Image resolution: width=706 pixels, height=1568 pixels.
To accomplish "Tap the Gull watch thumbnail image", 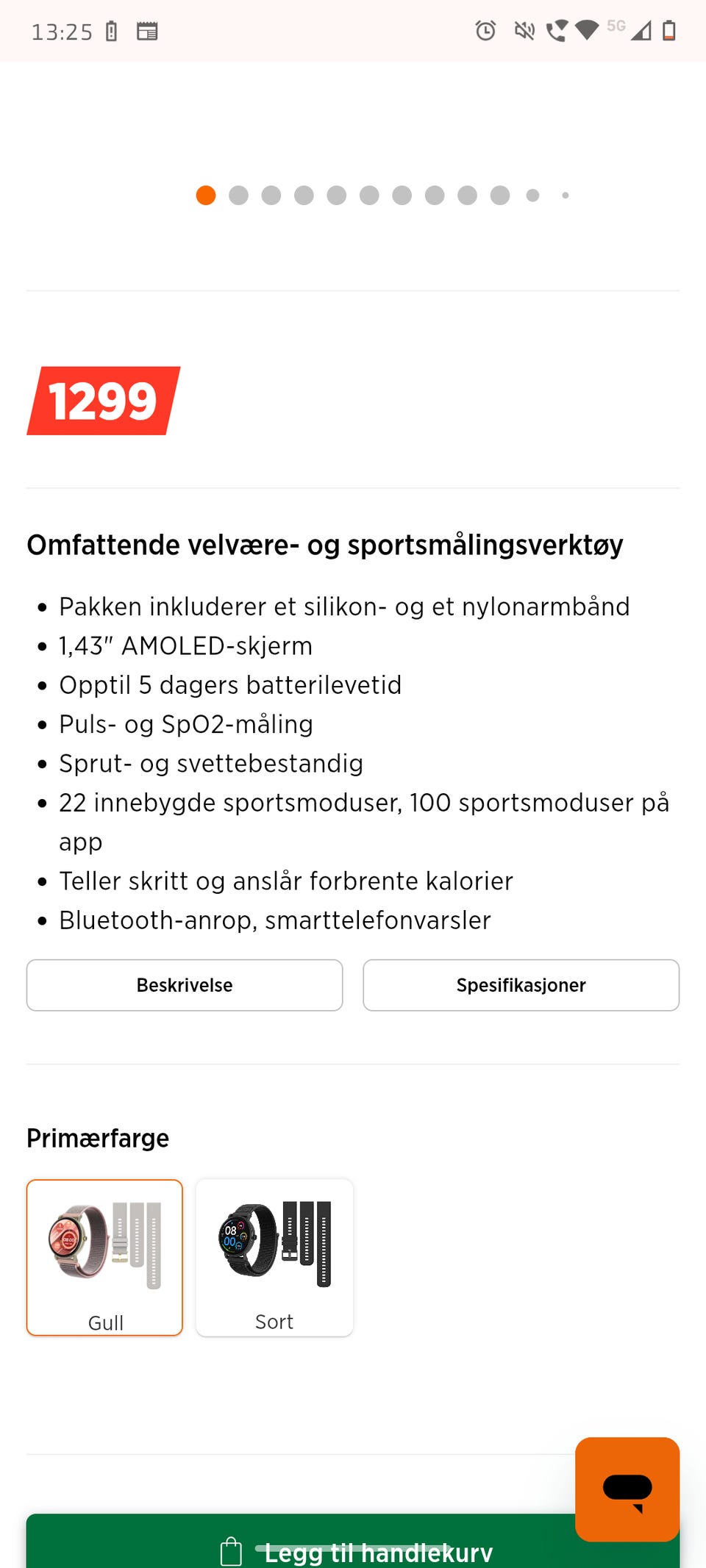I will click(x=104, y=1242).
